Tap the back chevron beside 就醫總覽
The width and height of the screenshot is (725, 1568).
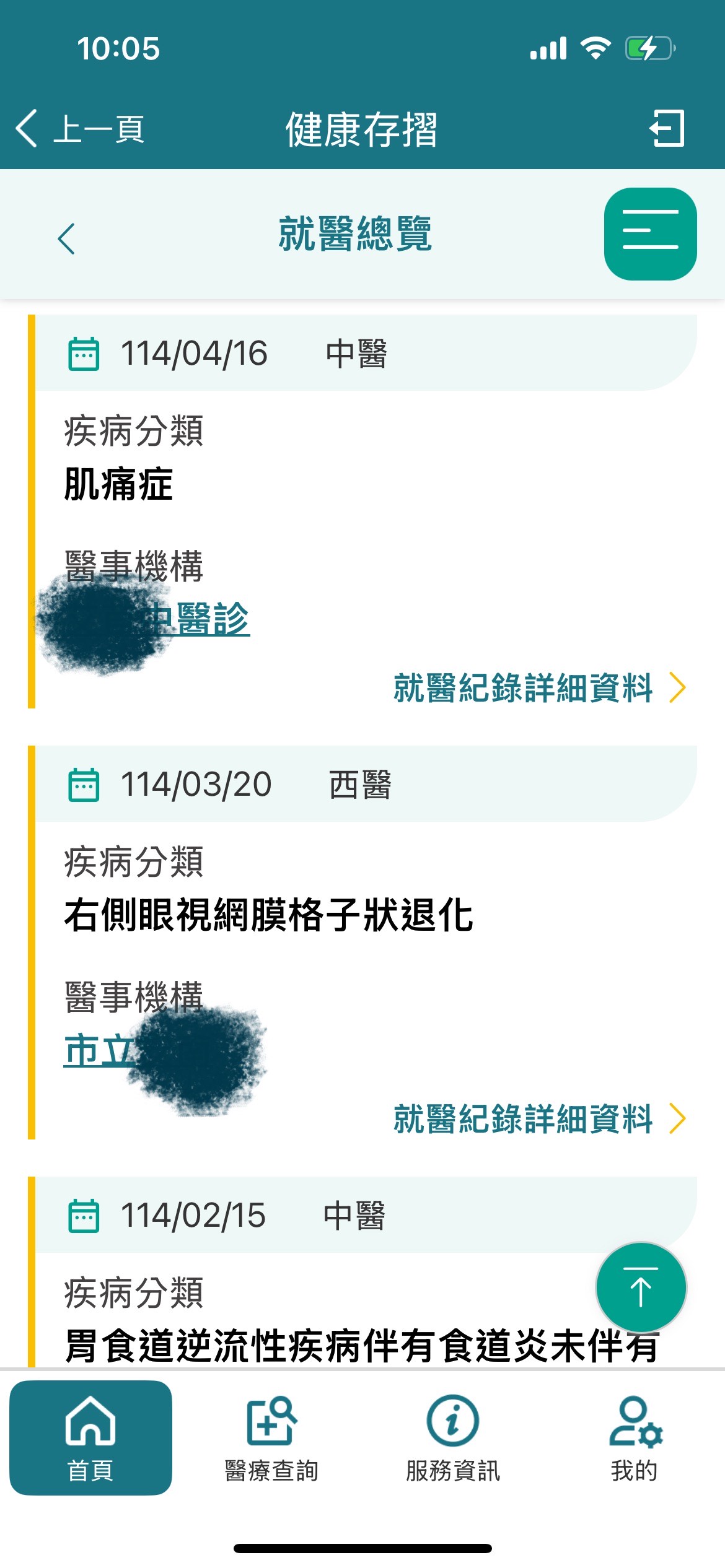pos(66,239)
